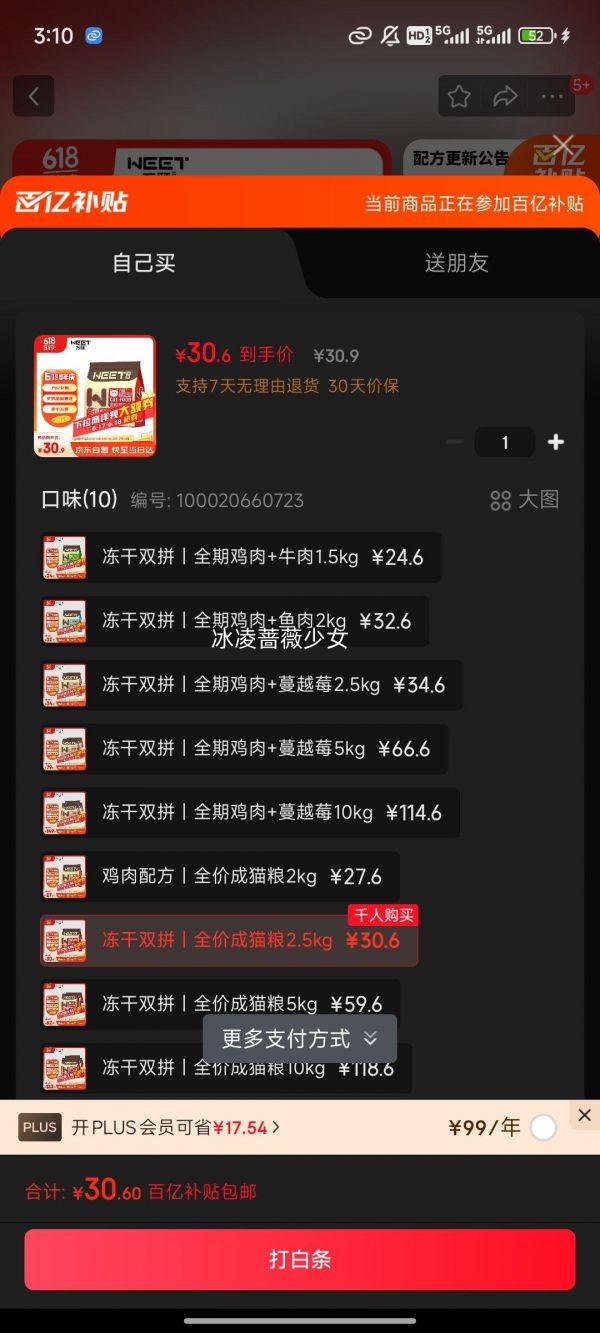This screenshot has width=600, height=1333.
Task: Open the three-dot overflow menu
Action: click(552, 96)
